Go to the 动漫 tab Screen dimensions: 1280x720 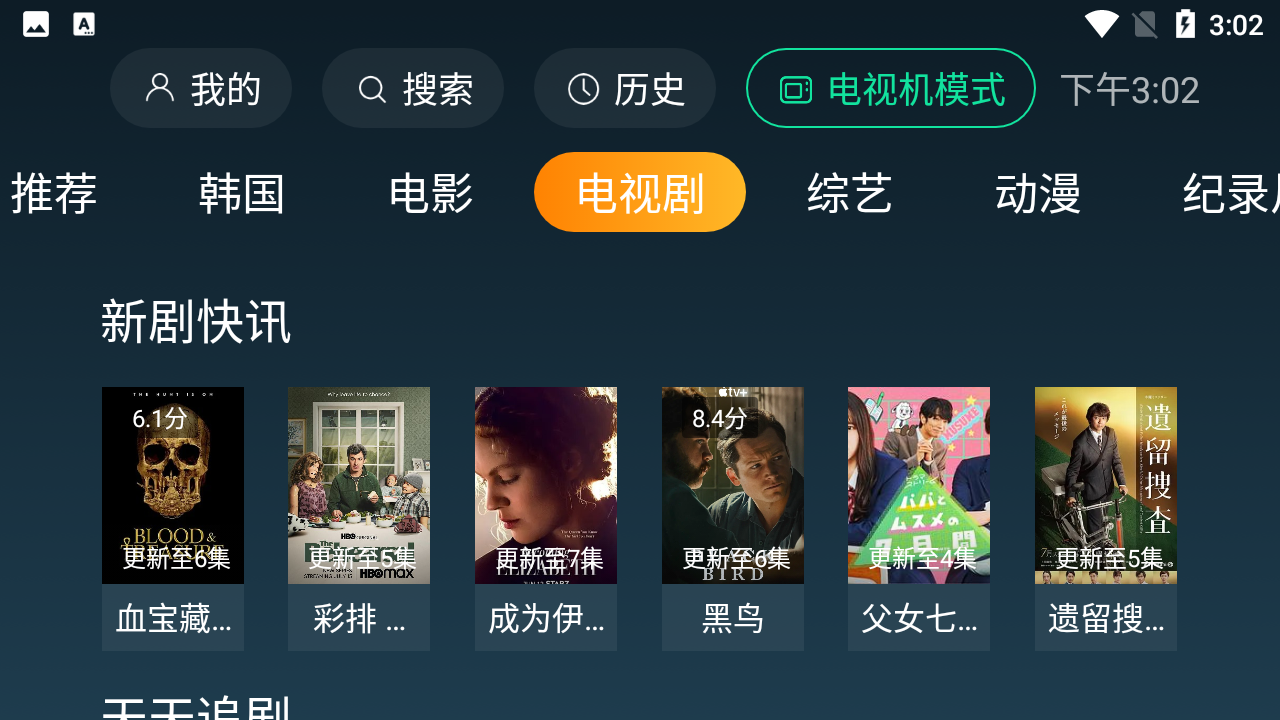(x=1037, y=193)
